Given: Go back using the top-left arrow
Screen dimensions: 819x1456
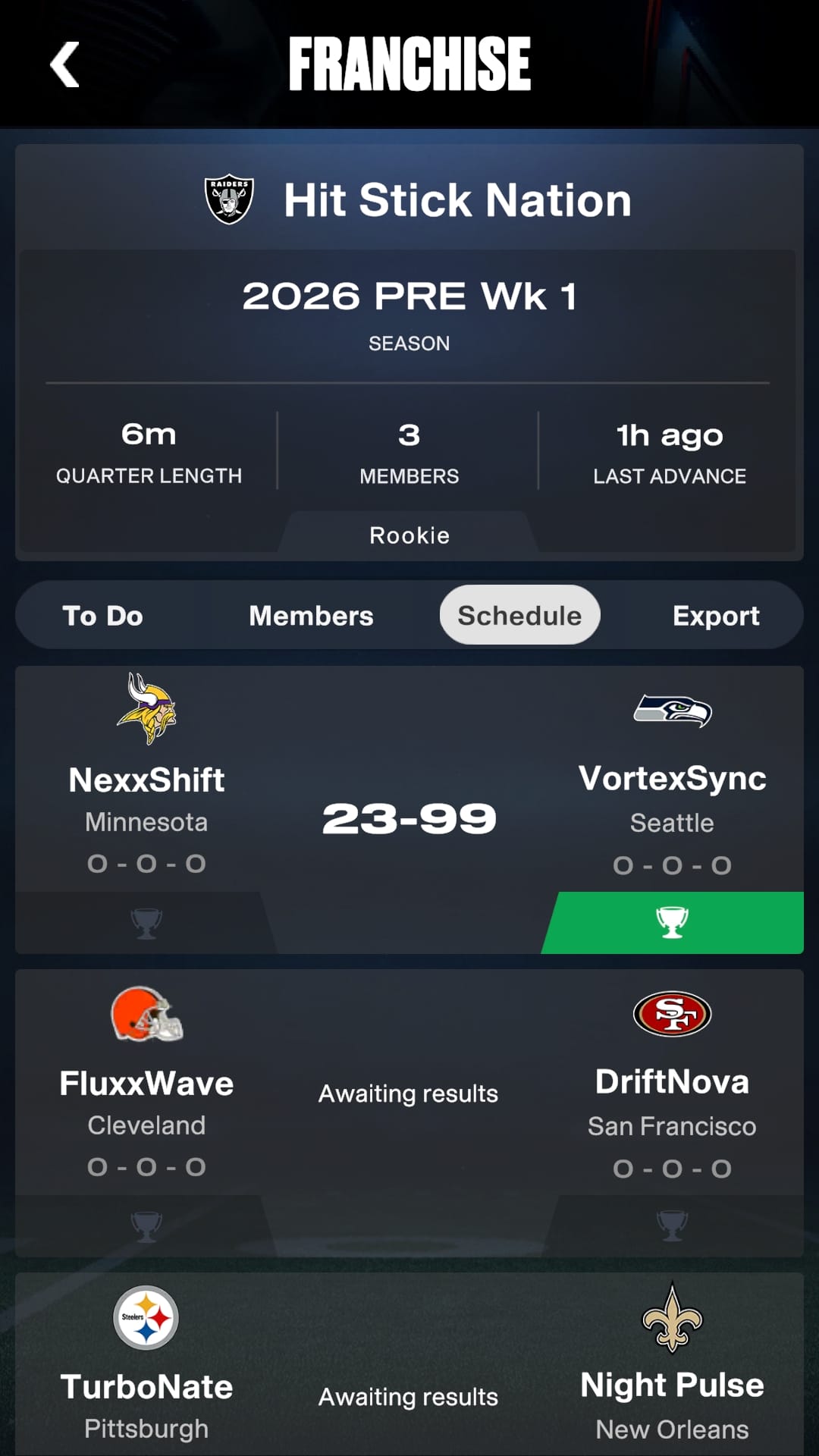Looking at the screenshot, I should point(65,65).
